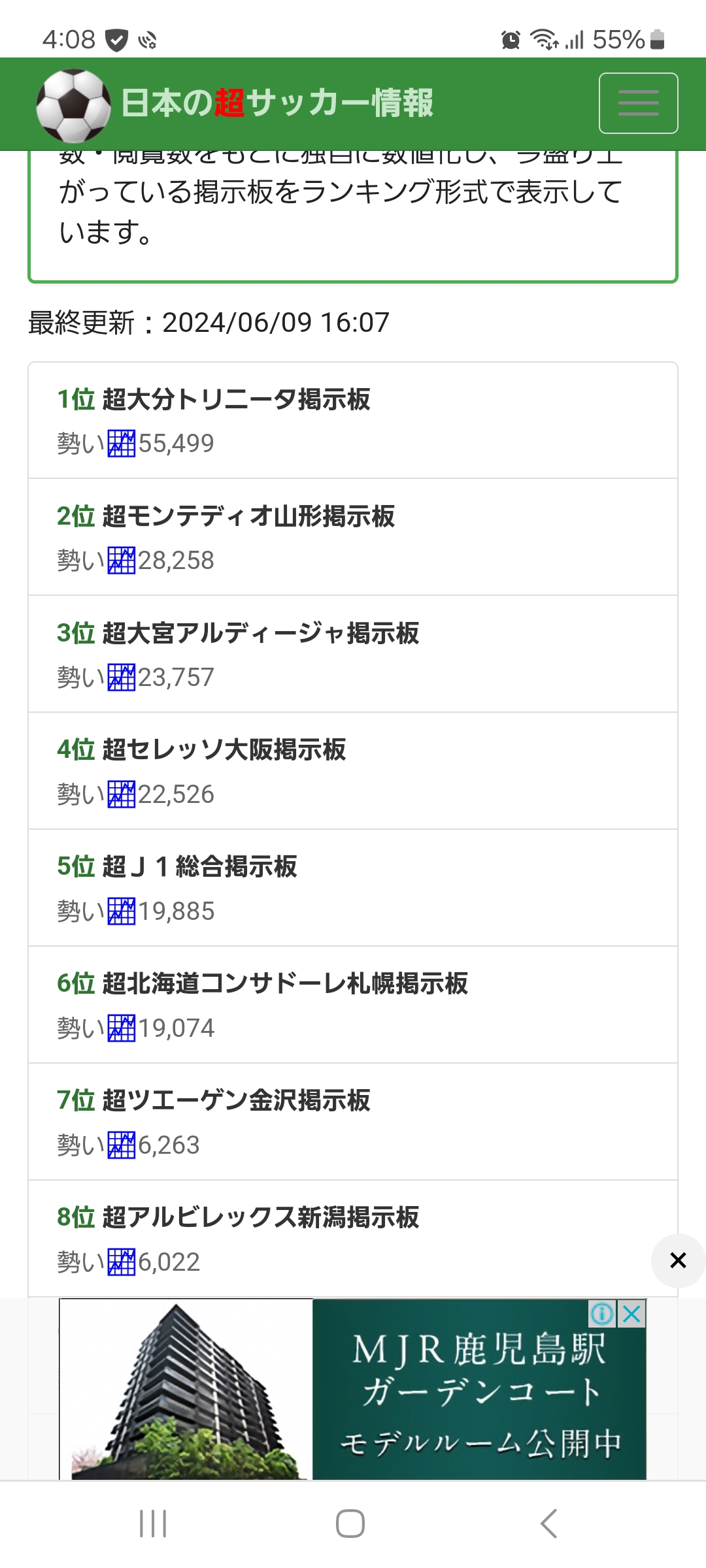706x1568 pixels.
Task: Open 2位 超モンテディオ山形掲示板
Action: 353,537
